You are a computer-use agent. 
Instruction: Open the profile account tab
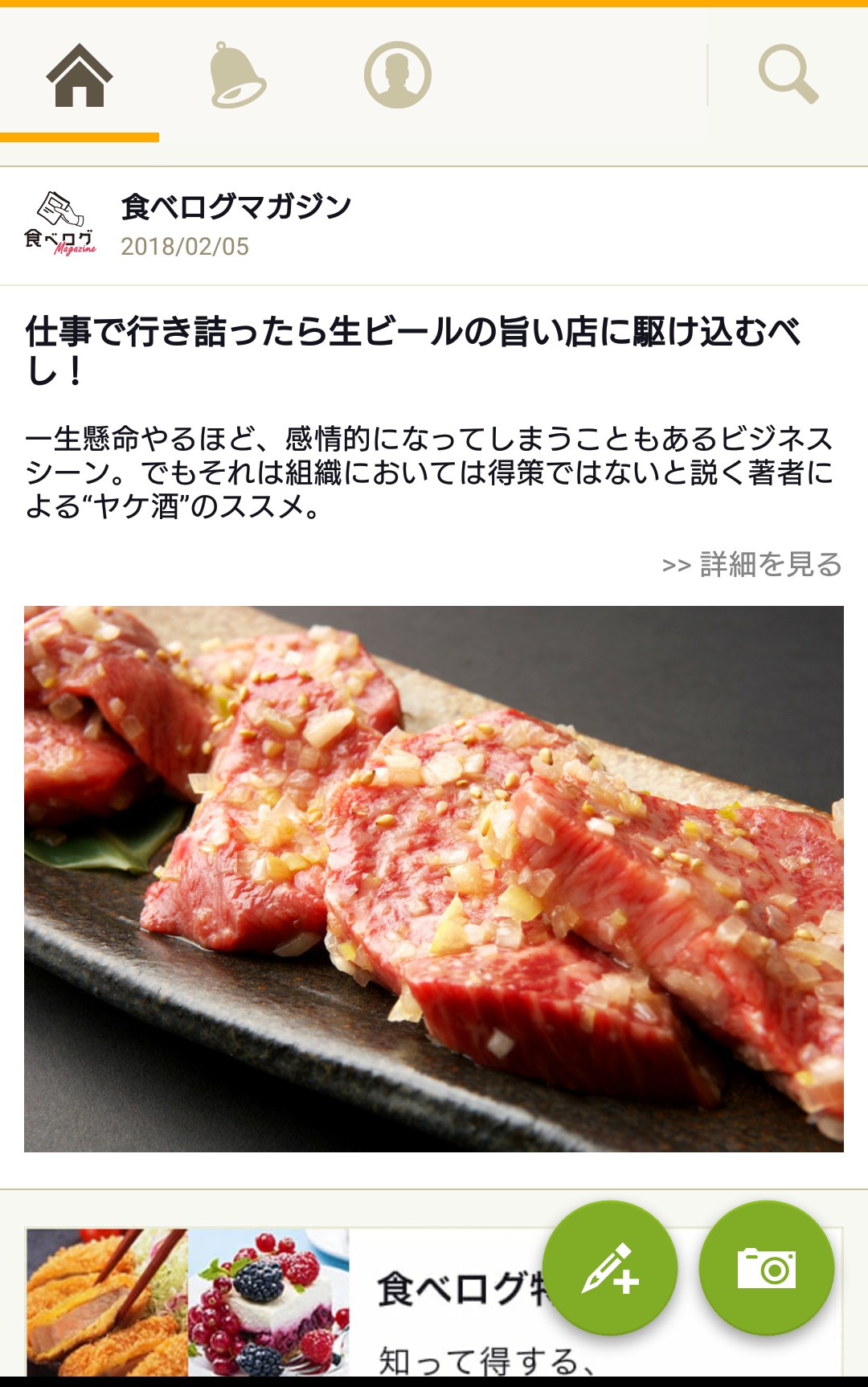(x=397, y=76)
